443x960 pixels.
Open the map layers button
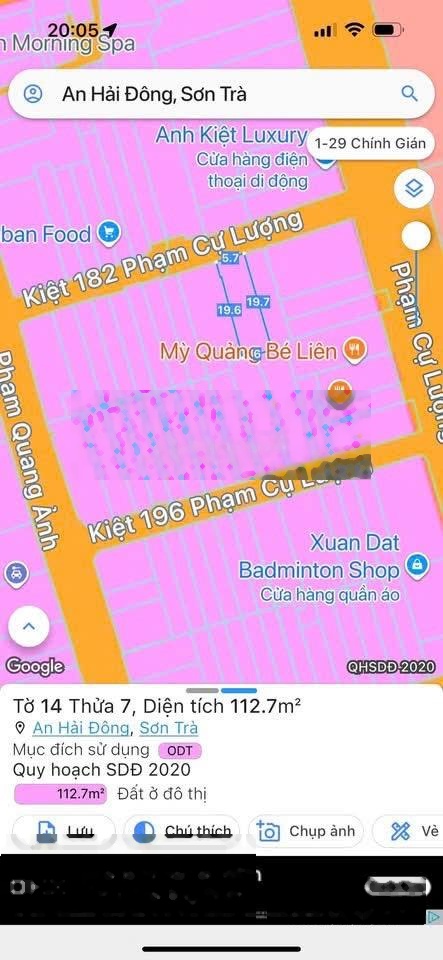point(415,188)
